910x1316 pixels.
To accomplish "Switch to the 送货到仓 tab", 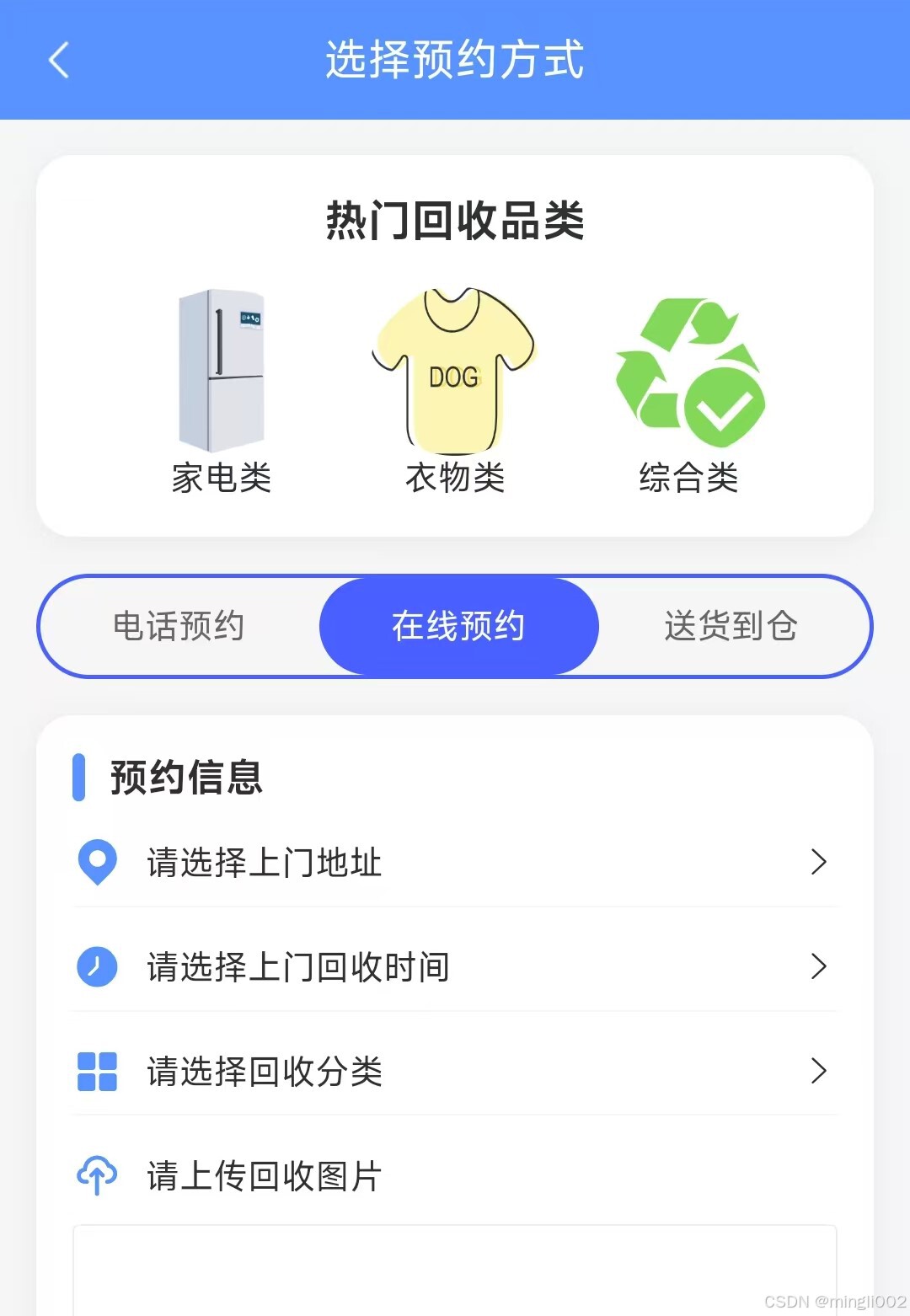I will (731, 626).
